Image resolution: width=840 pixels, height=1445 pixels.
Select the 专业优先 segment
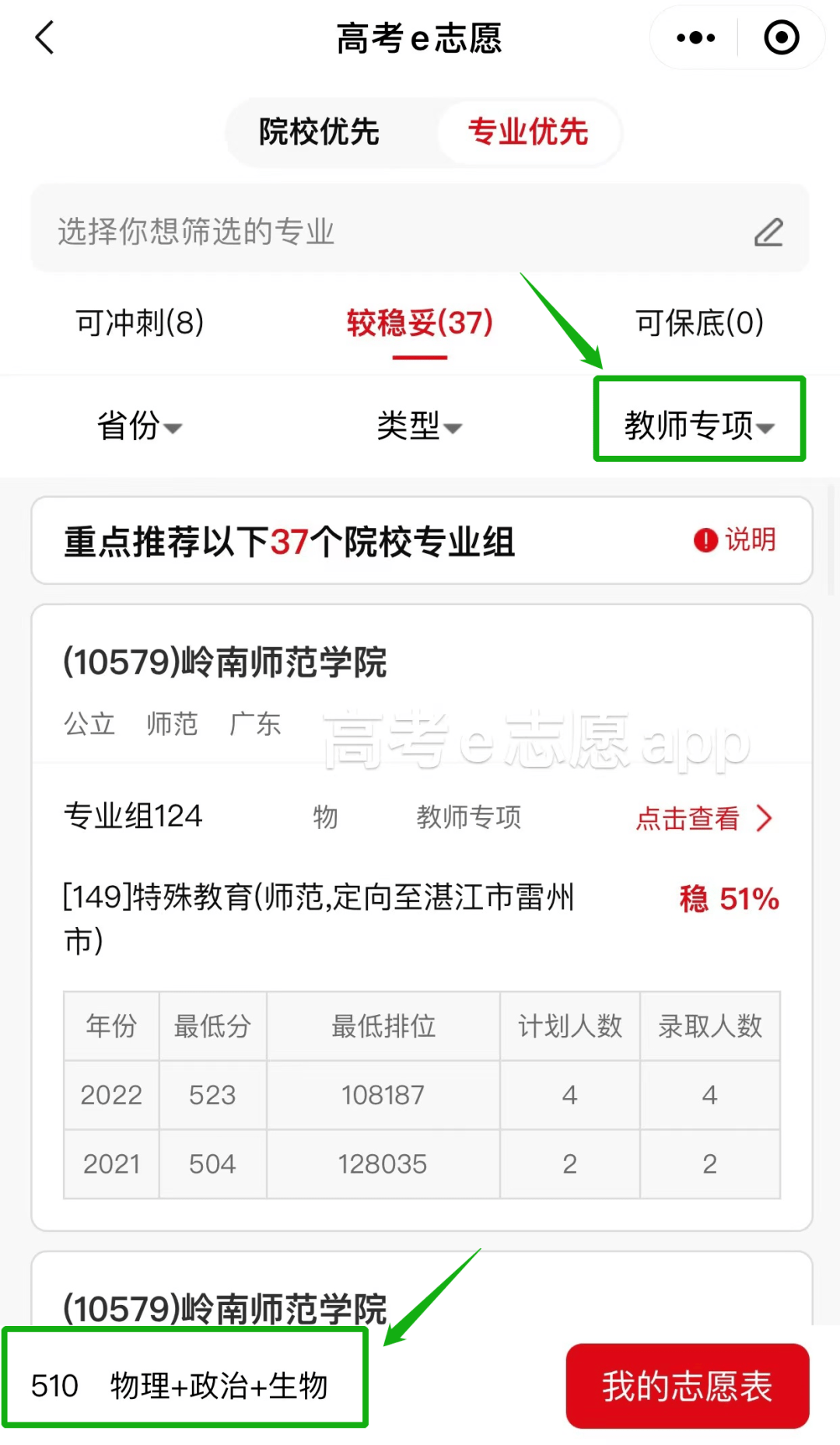[x=527, y=131]
